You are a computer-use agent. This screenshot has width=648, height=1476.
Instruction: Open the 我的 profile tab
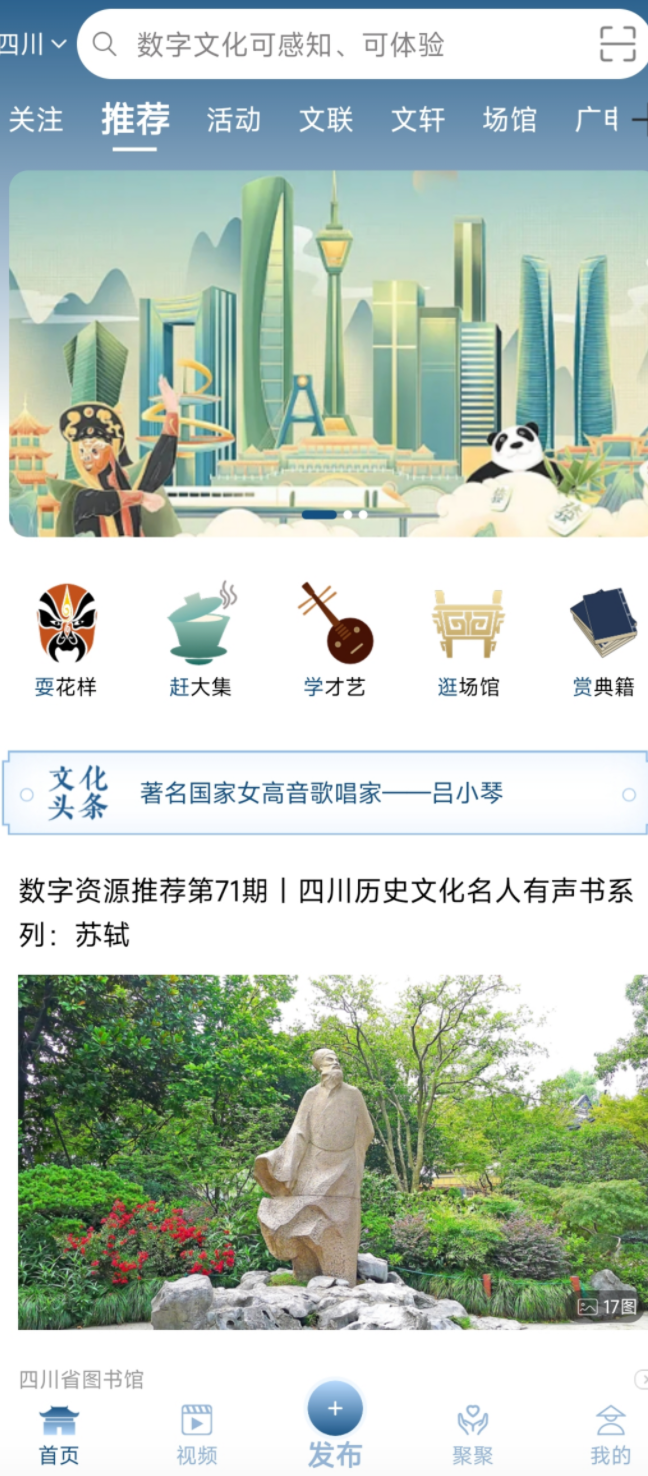coord(610,1434)
